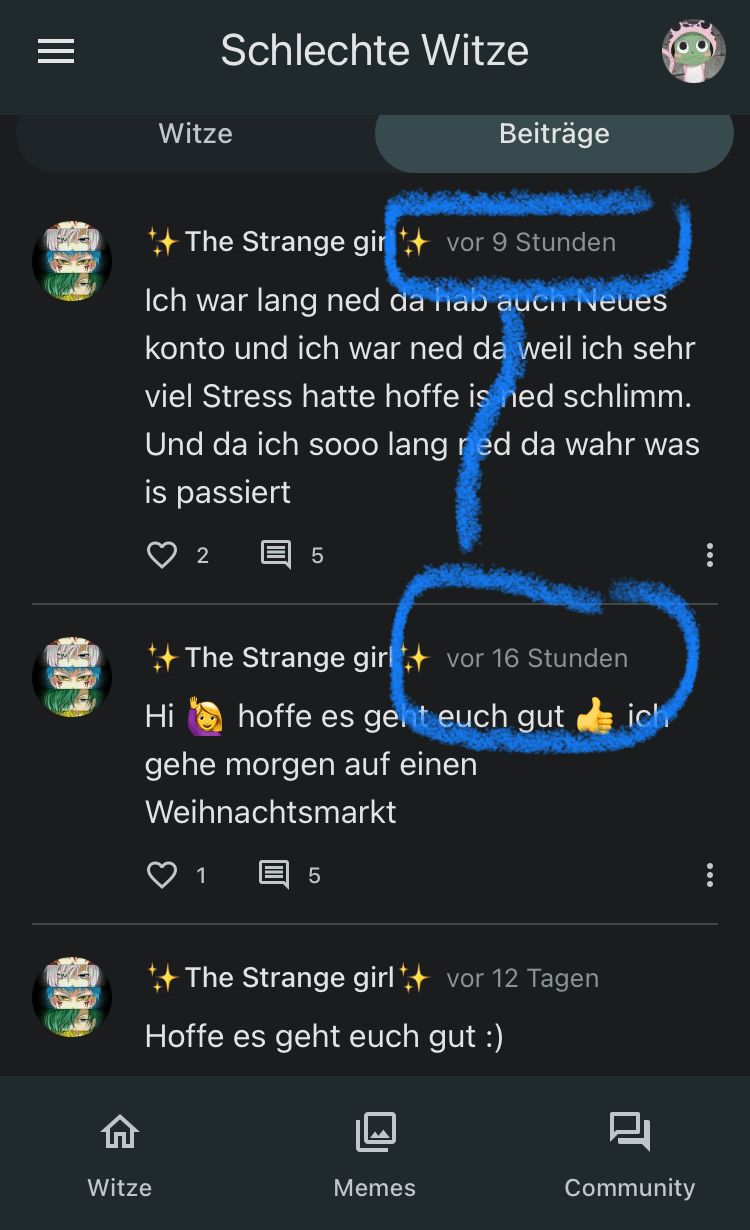Open more options for the Weihnachtsmarkt post
The width and height of the screenshot is (750, 1230).
pyautogui.click(x=709, y=875)
